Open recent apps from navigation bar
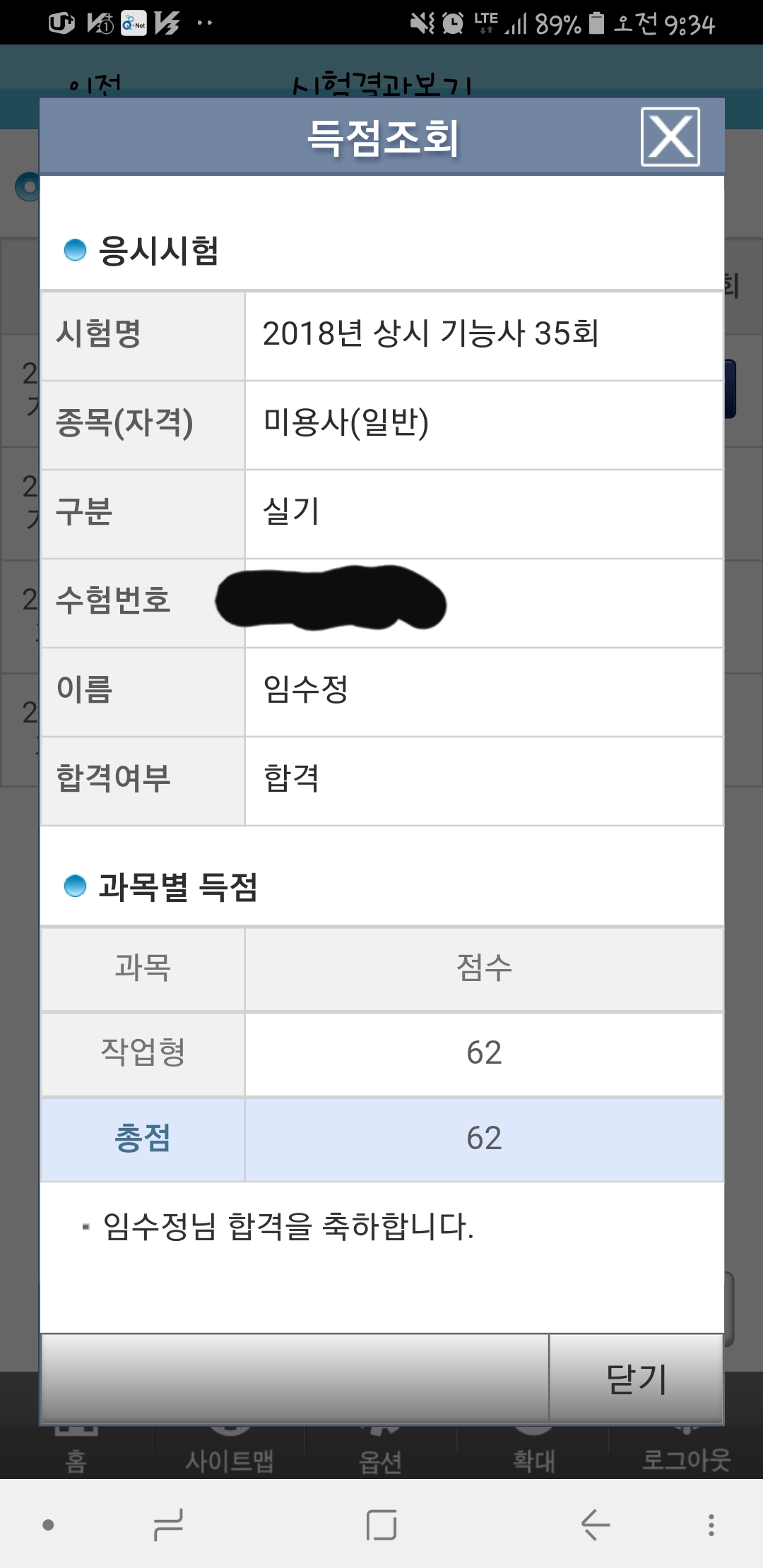This screenshot has height=1568, width=763. click(x=168, y=1525)
